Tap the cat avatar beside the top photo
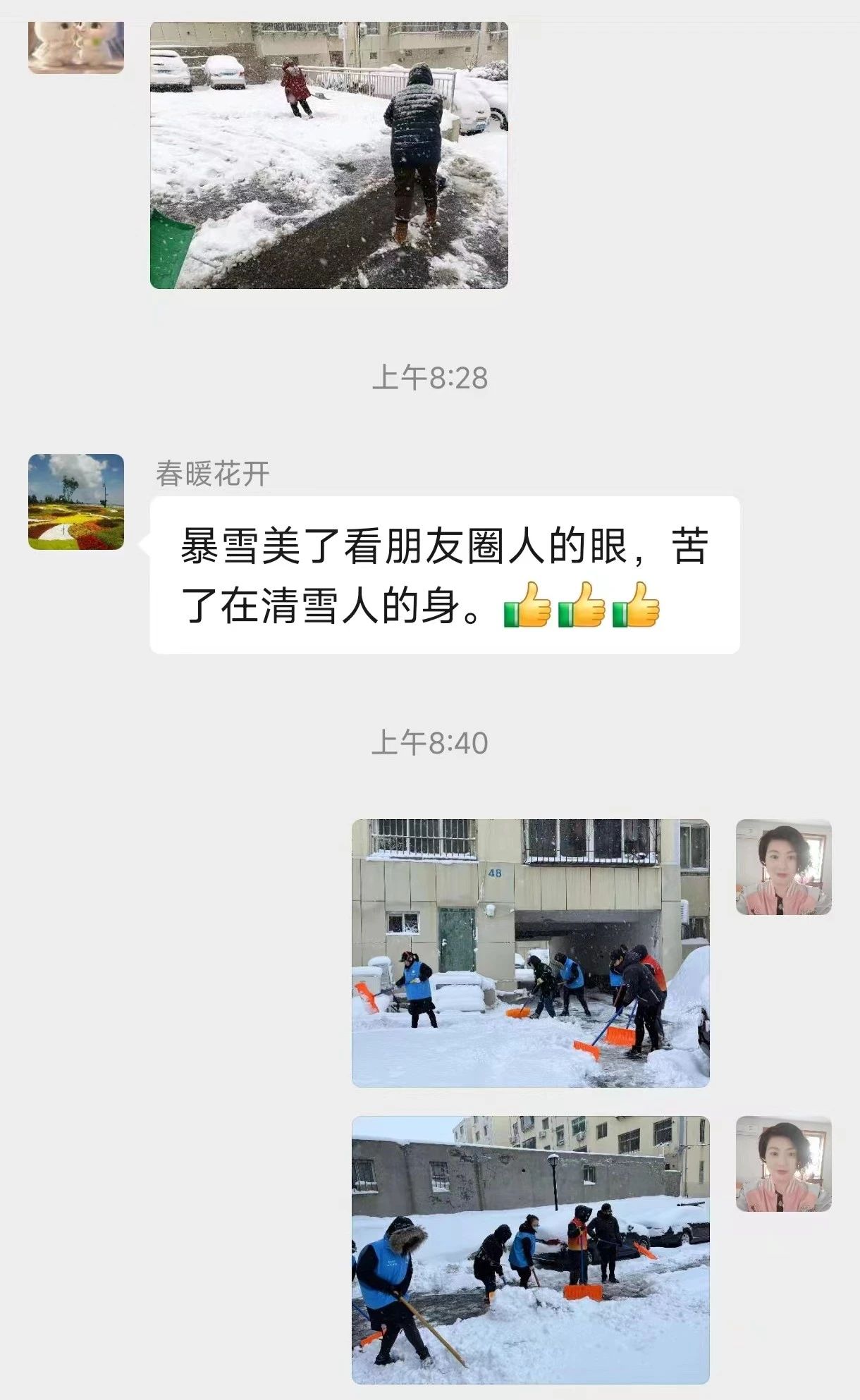 76,47
